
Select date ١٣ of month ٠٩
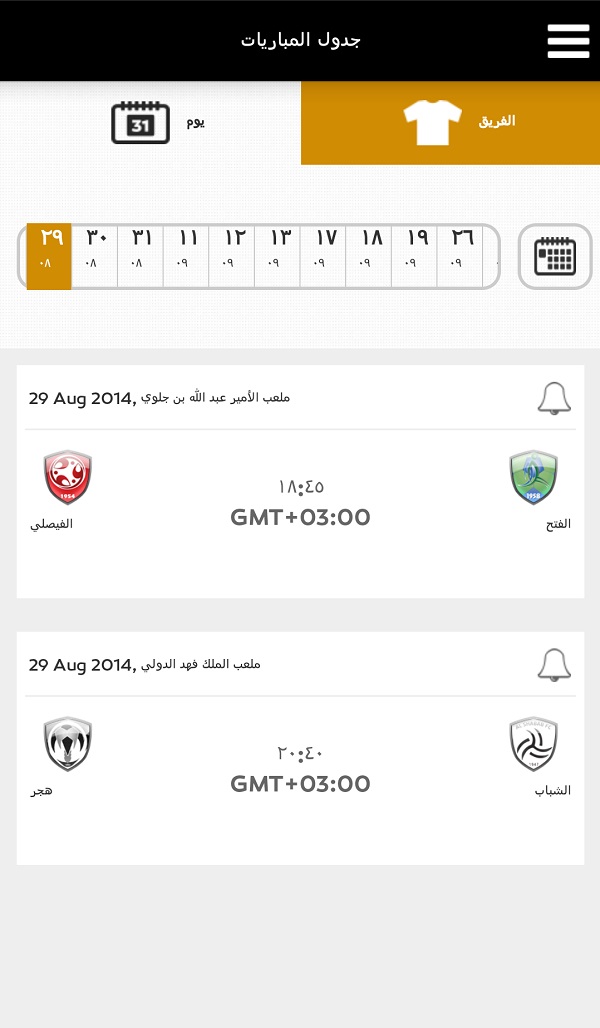277,256
